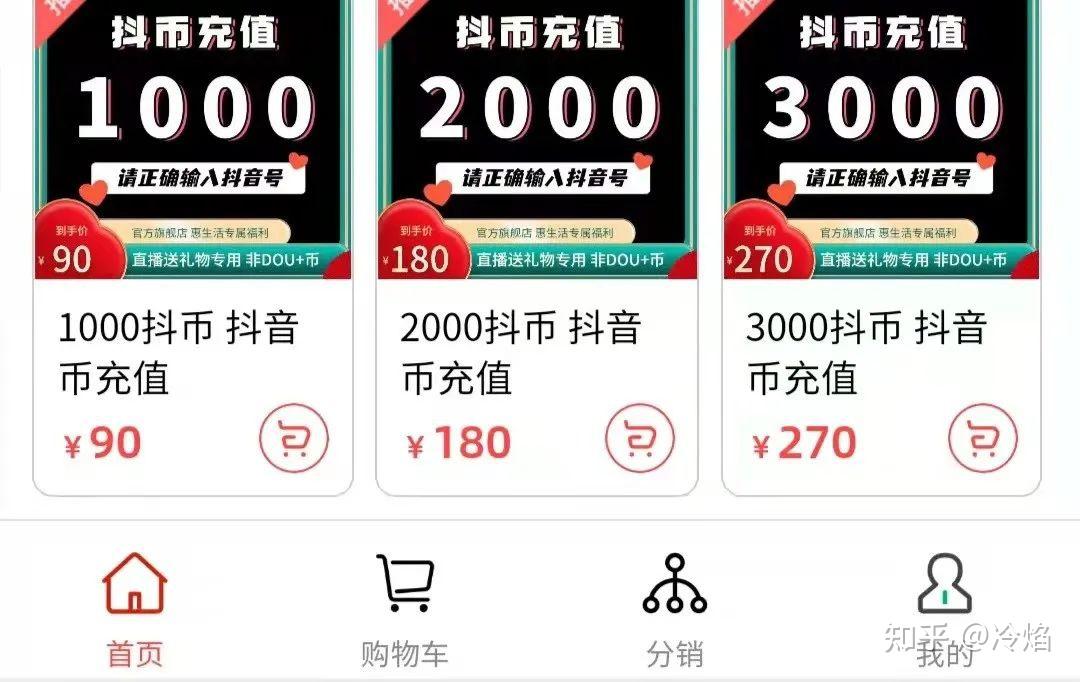1080x682 pixels.
Task: Switch to the 我的 profile tab
Action: click(x=944, y=608)
